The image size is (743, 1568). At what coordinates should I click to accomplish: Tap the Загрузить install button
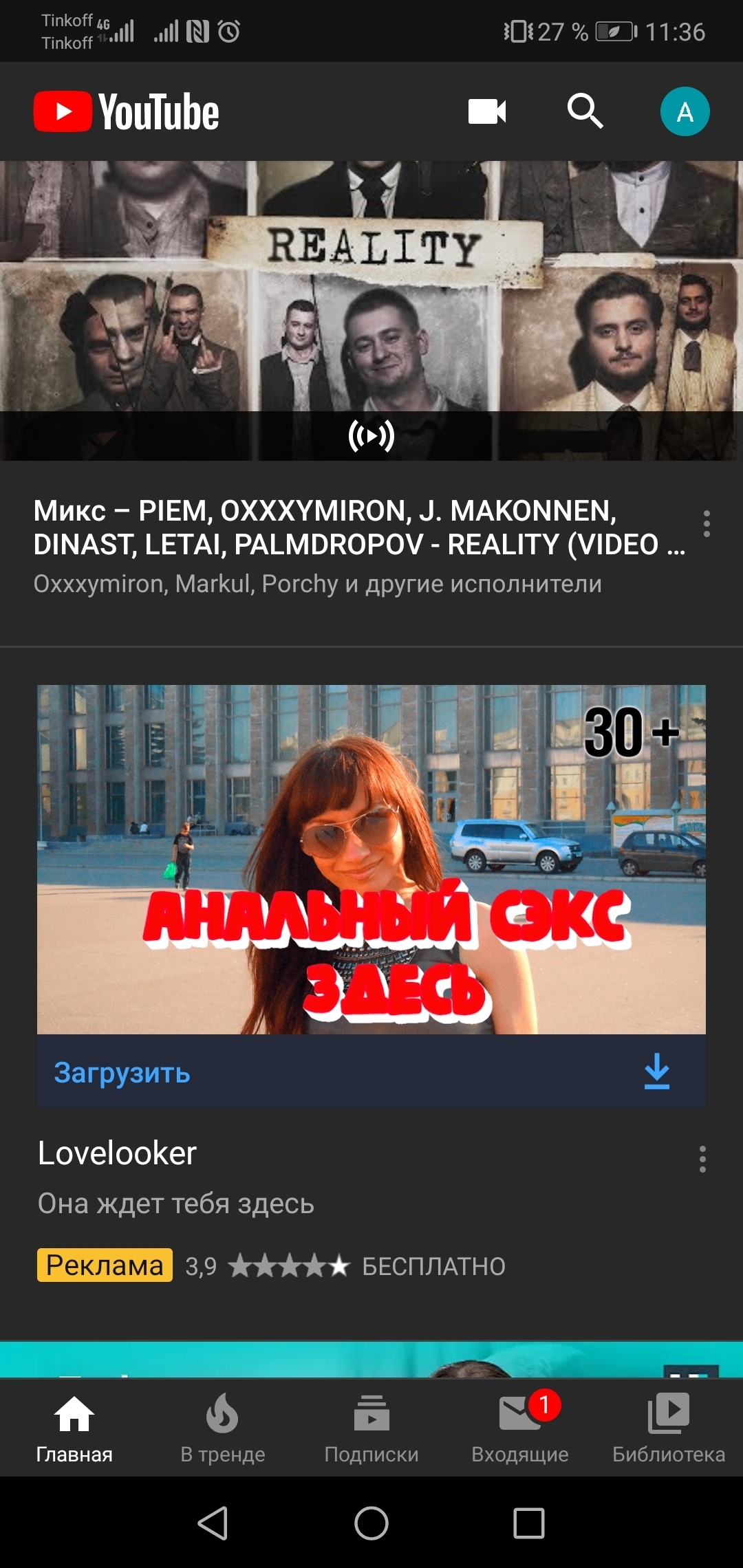tap(371, 1071)
